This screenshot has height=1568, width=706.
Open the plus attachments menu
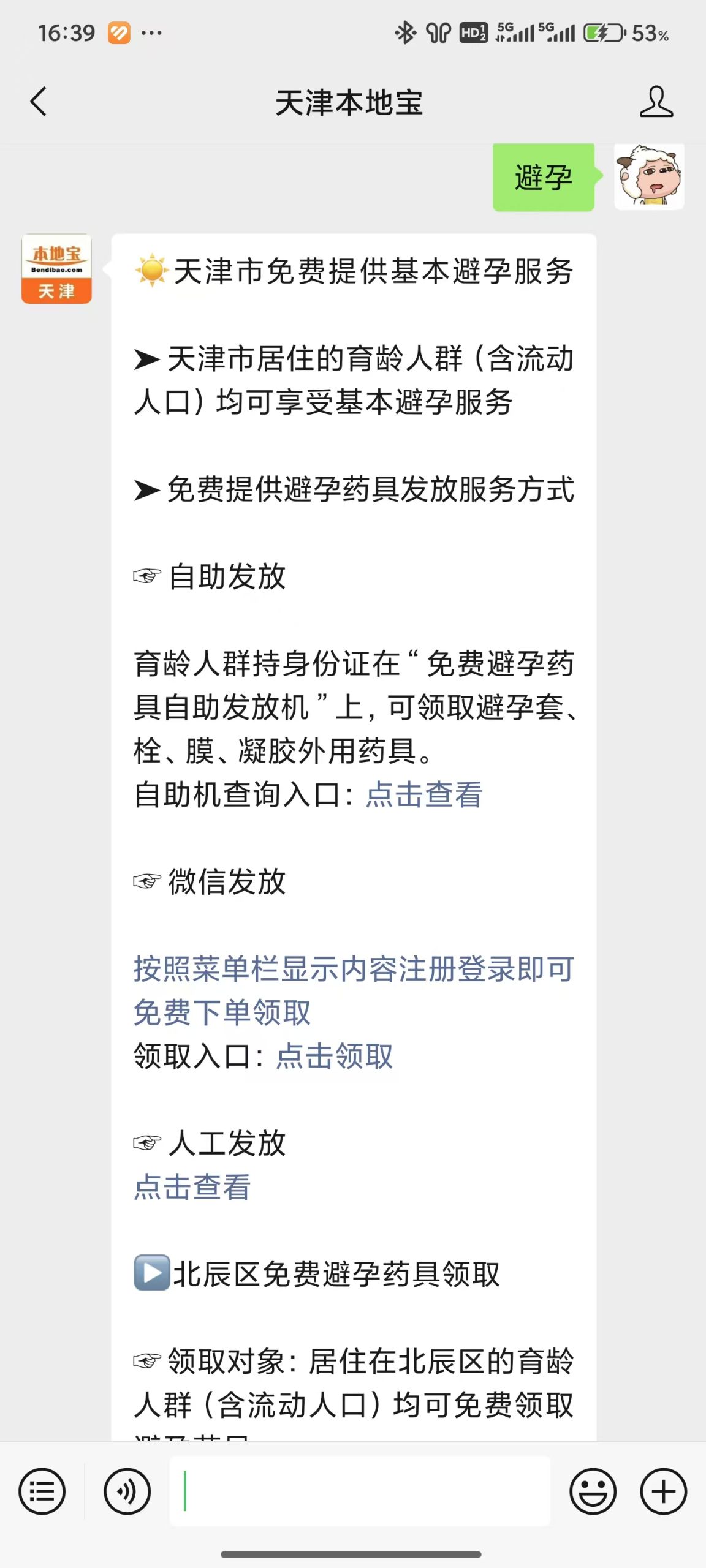663,1491
